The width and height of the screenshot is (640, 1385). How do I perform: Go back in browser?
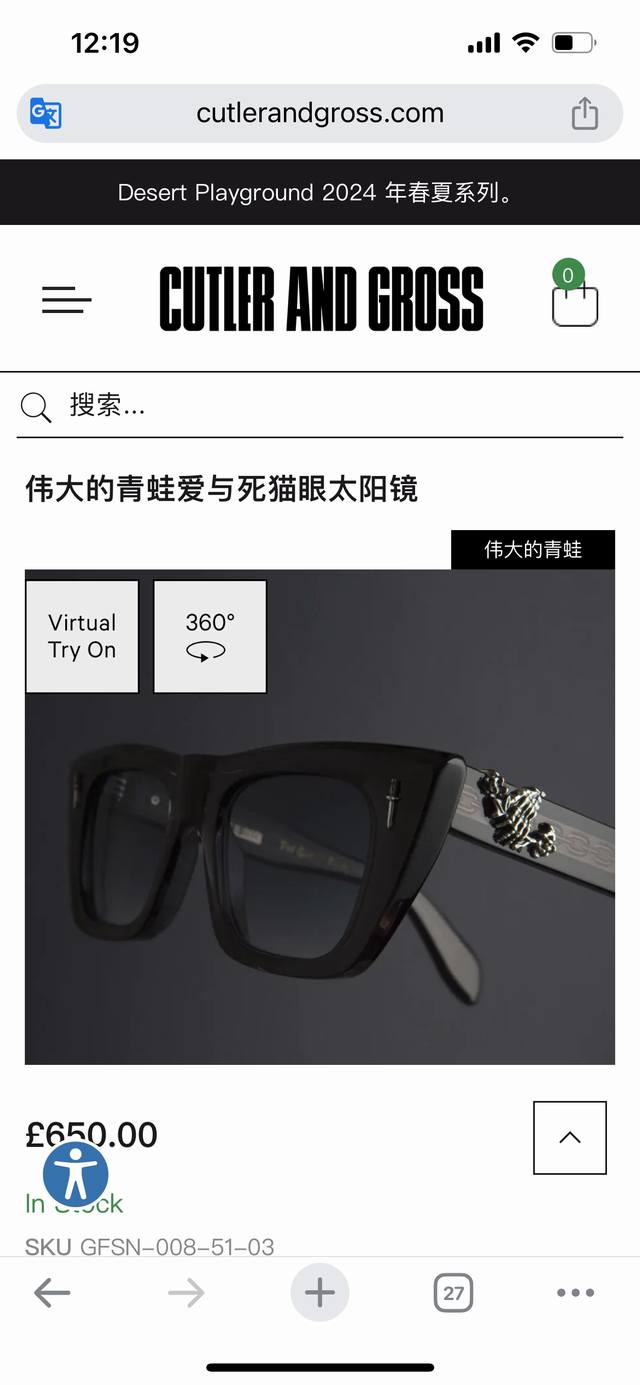coord(52,1293)
